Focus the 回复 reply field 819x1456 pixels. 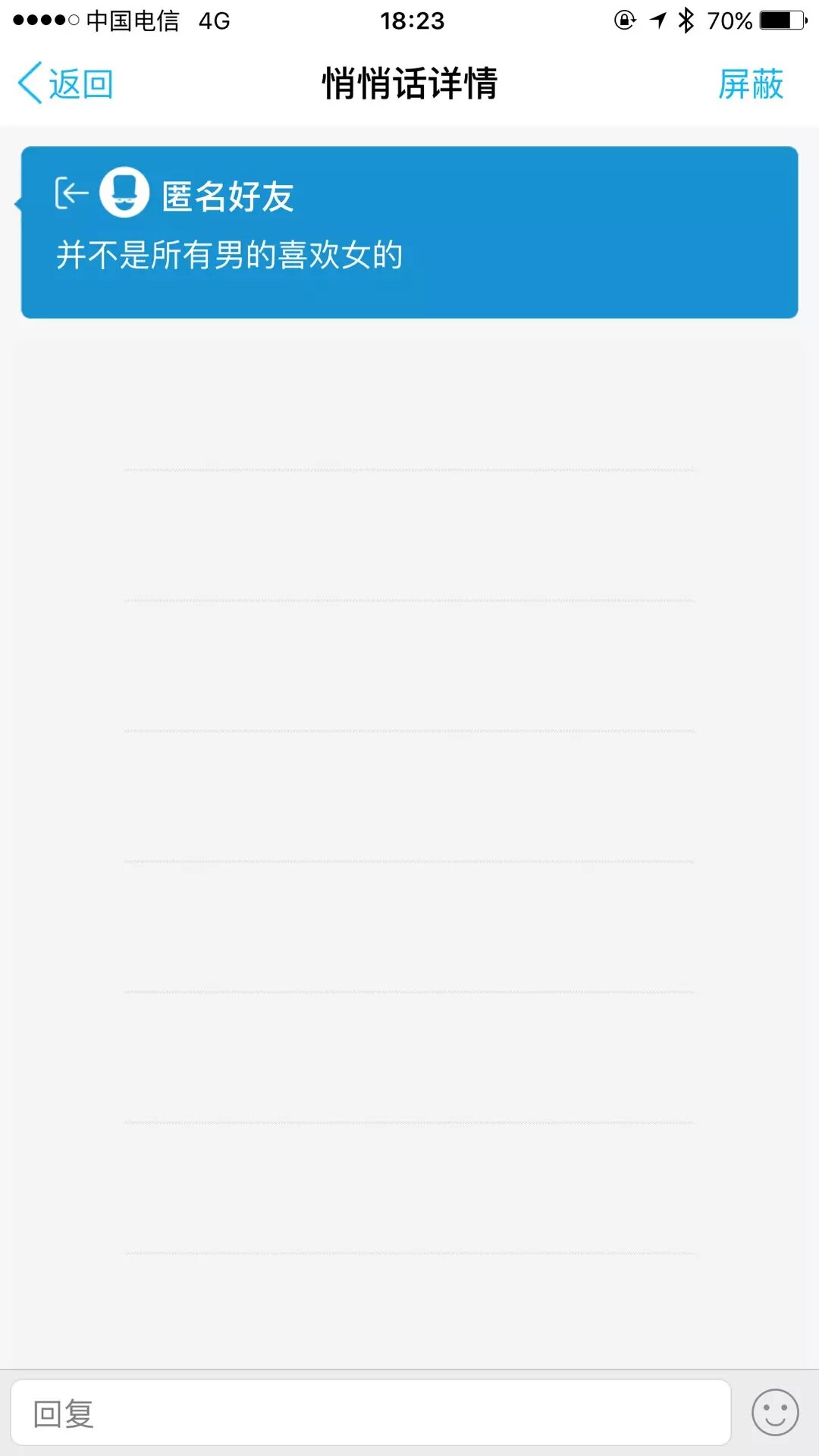(370, 1413)
